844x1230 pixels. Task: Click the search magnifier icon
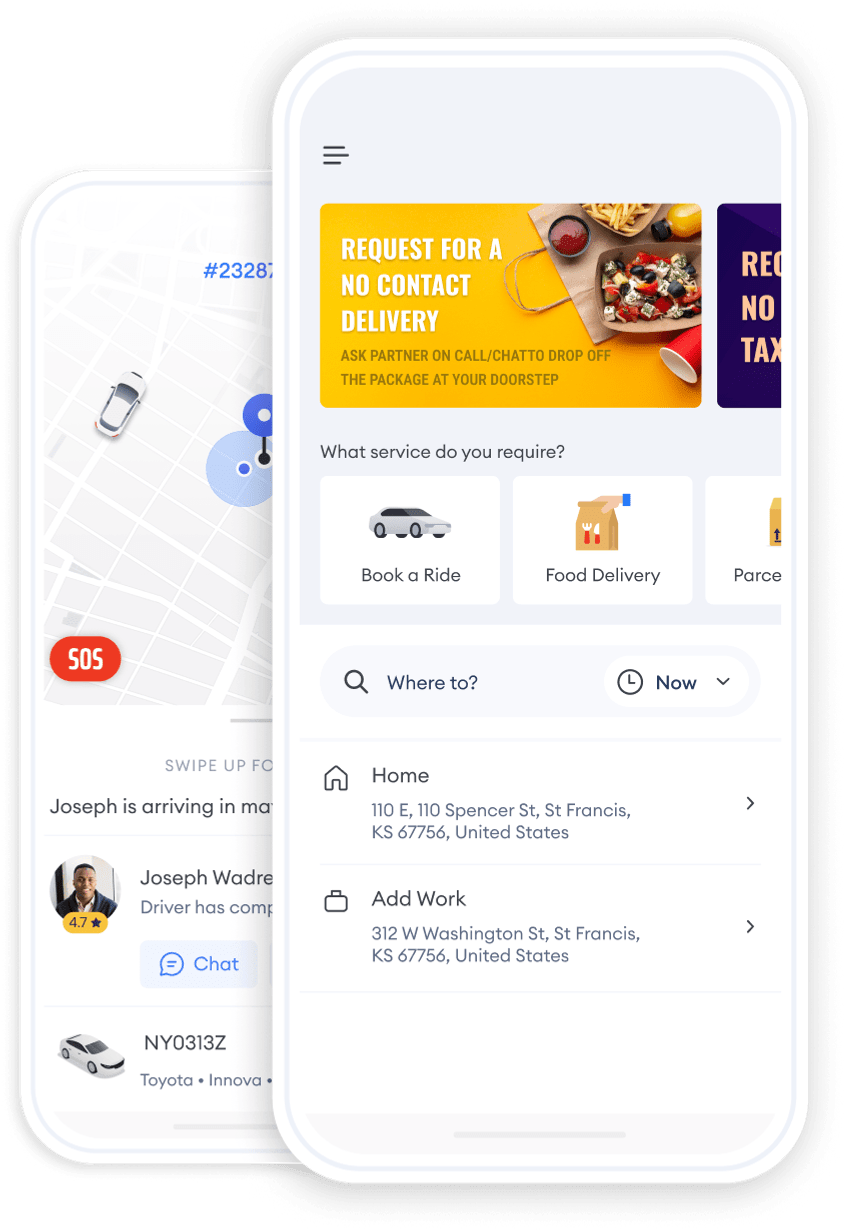pos(355,682)
